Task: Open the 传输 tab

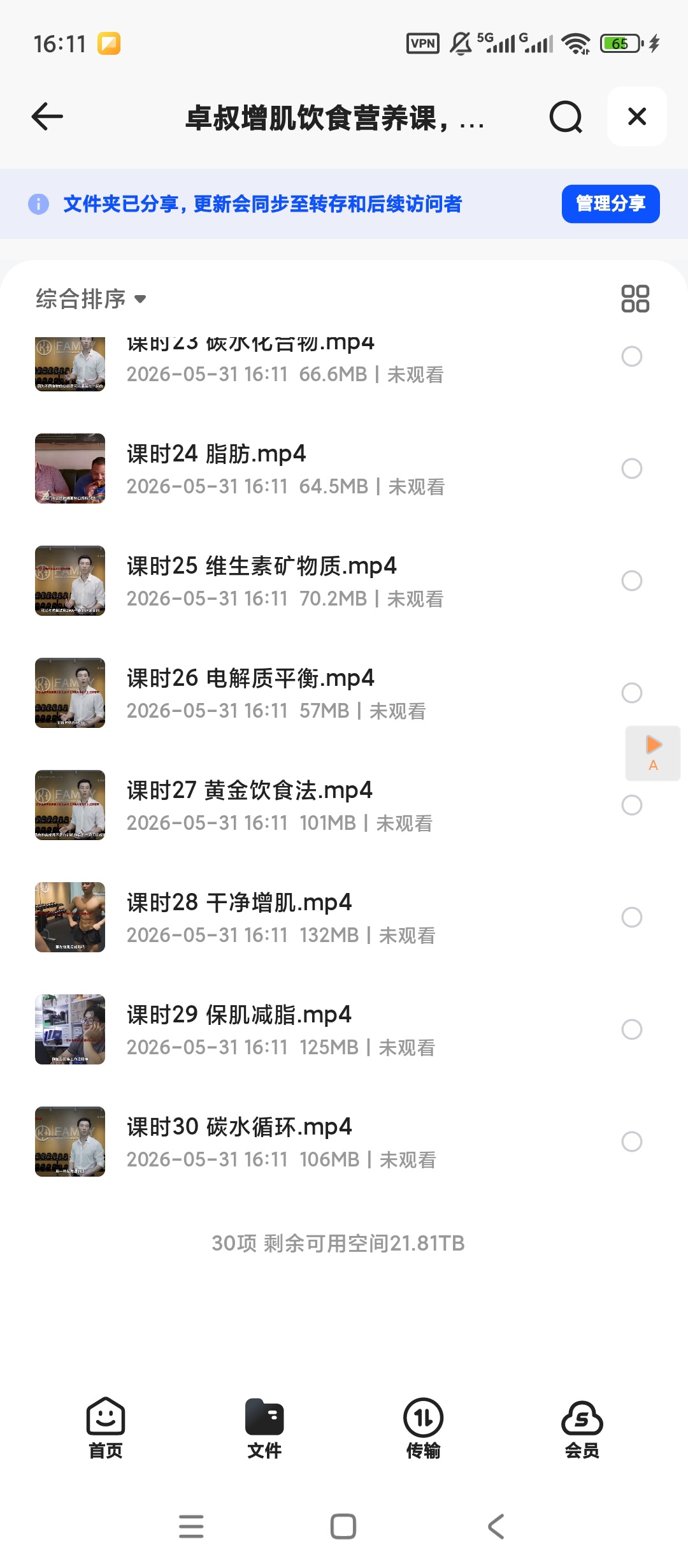Action: pyautogui.click(x=423, y=1428)
